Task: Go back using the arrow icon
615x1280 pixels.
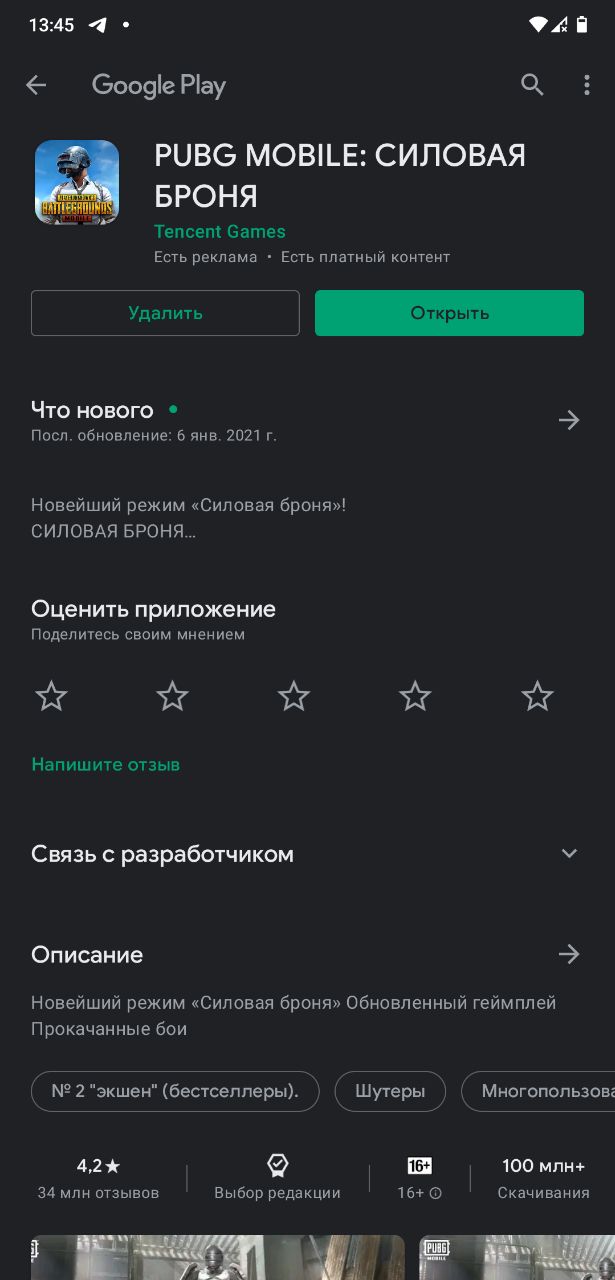Action: coord(36,86)
